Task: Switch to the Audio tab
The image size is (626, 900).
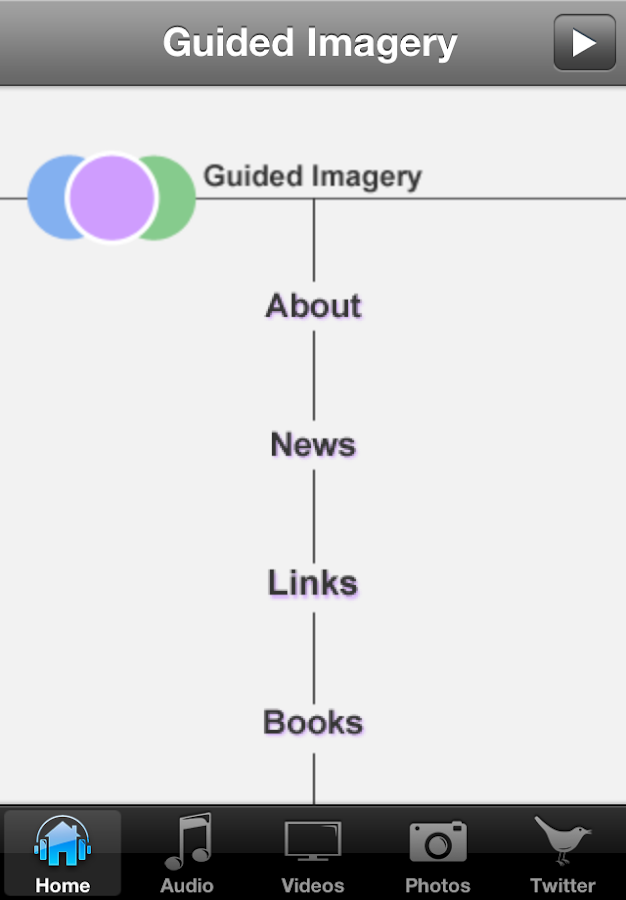Action: 187,853
